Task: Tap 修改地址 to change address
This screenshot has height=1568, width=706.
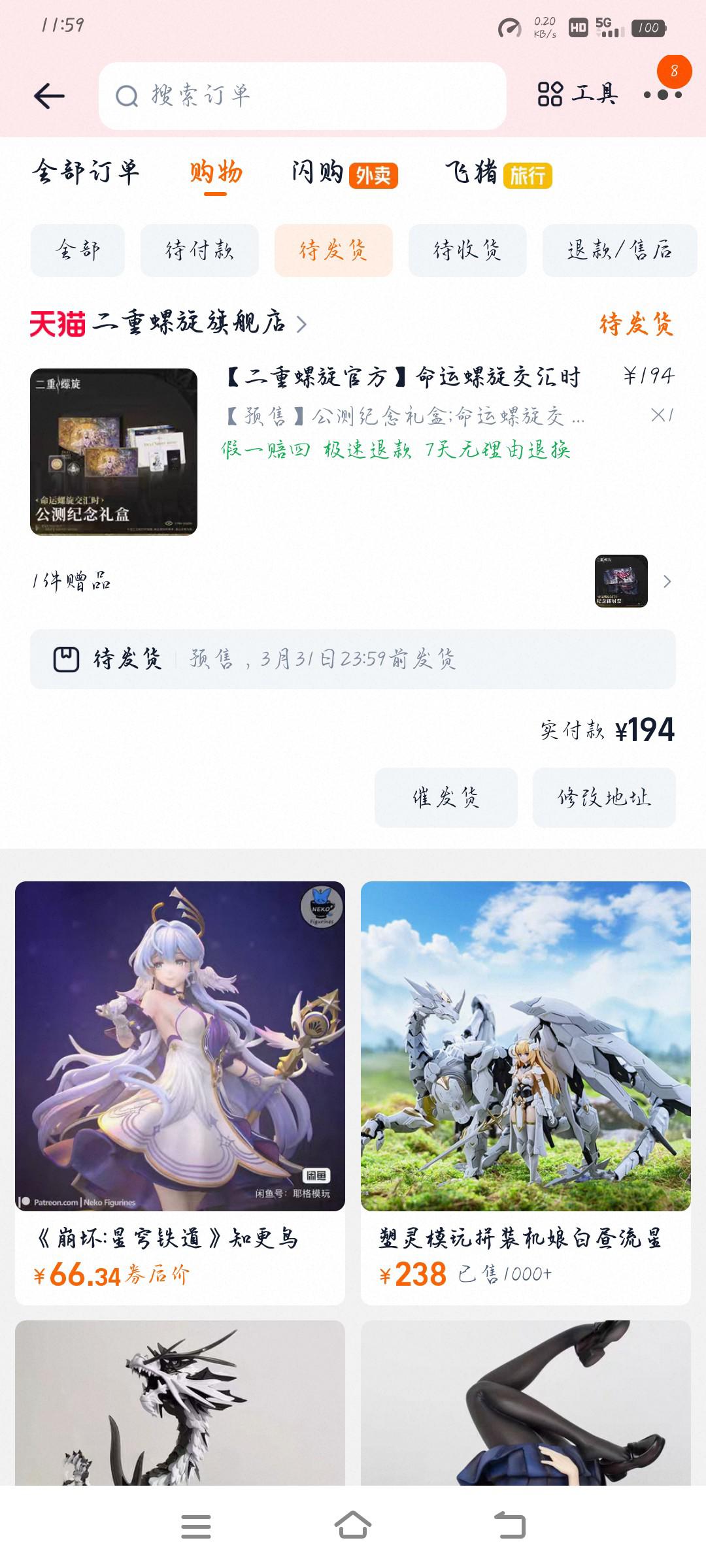Action: [x=604, y=798]
